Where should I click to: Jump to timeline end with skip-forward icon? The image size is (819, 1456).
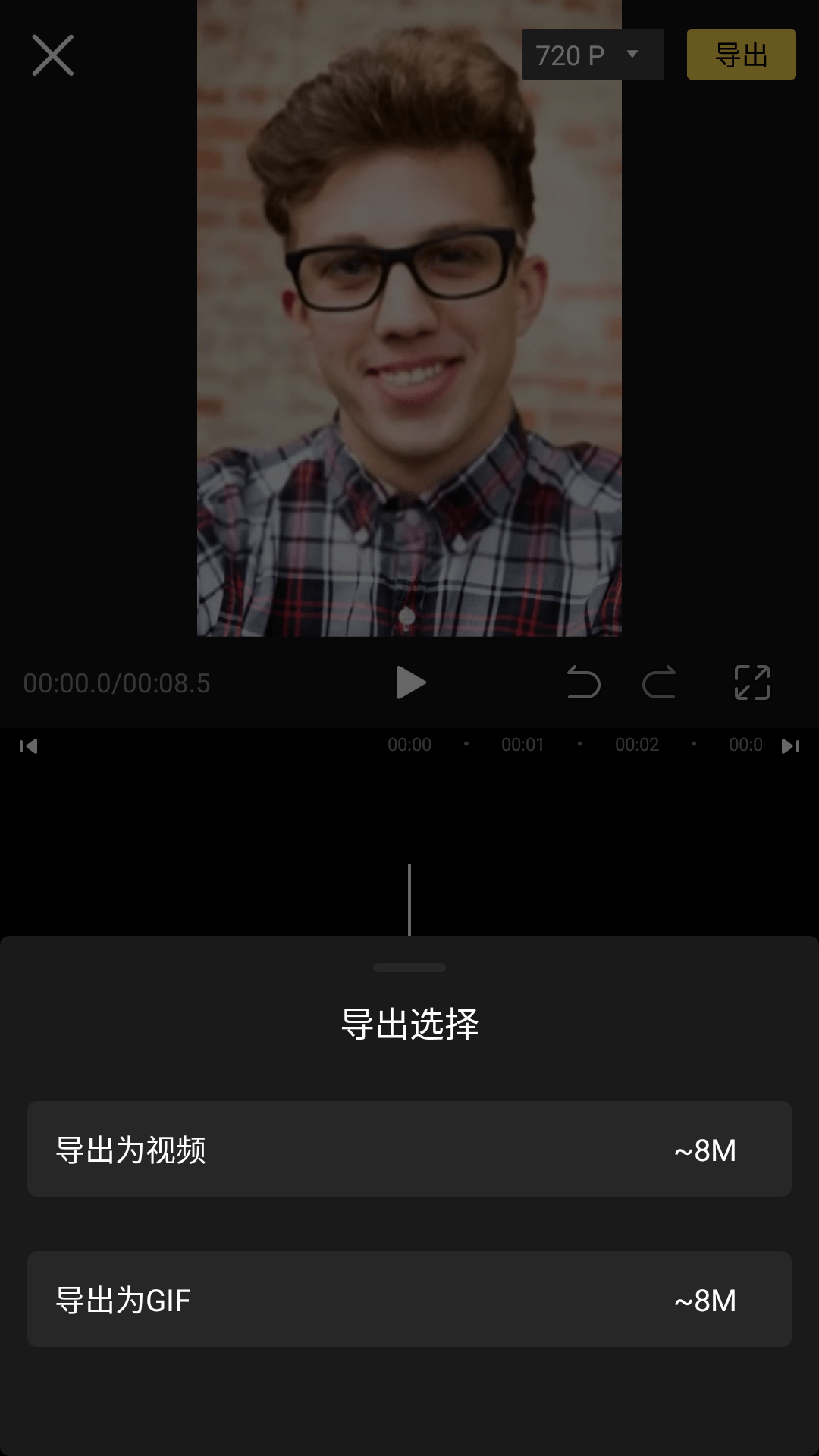(790, 745)
